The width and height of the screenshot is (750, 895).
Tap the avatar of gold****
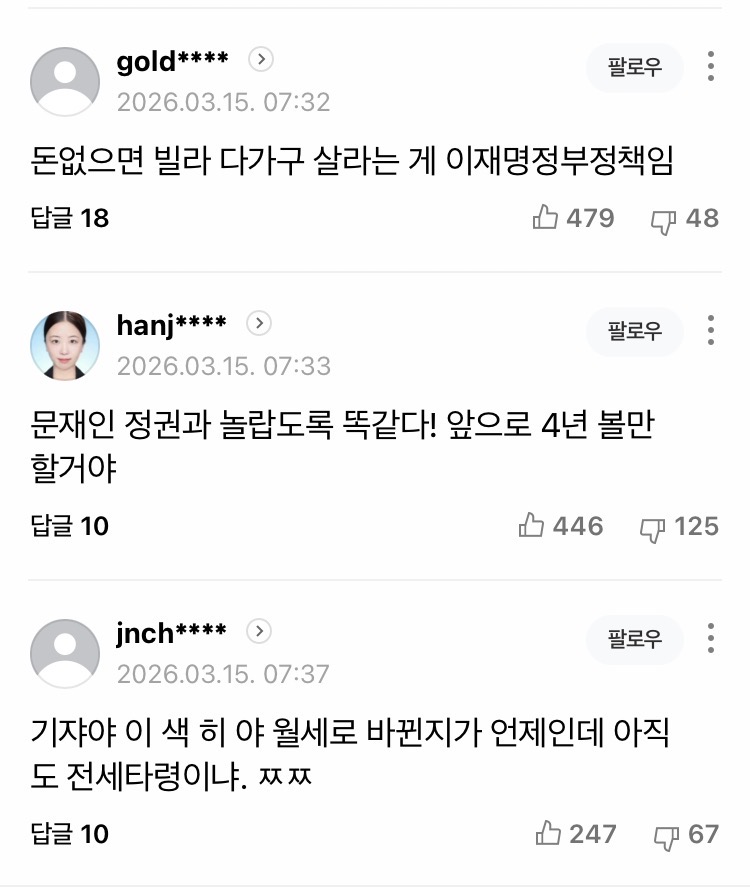pyautogui.click(x=66, y=82)
